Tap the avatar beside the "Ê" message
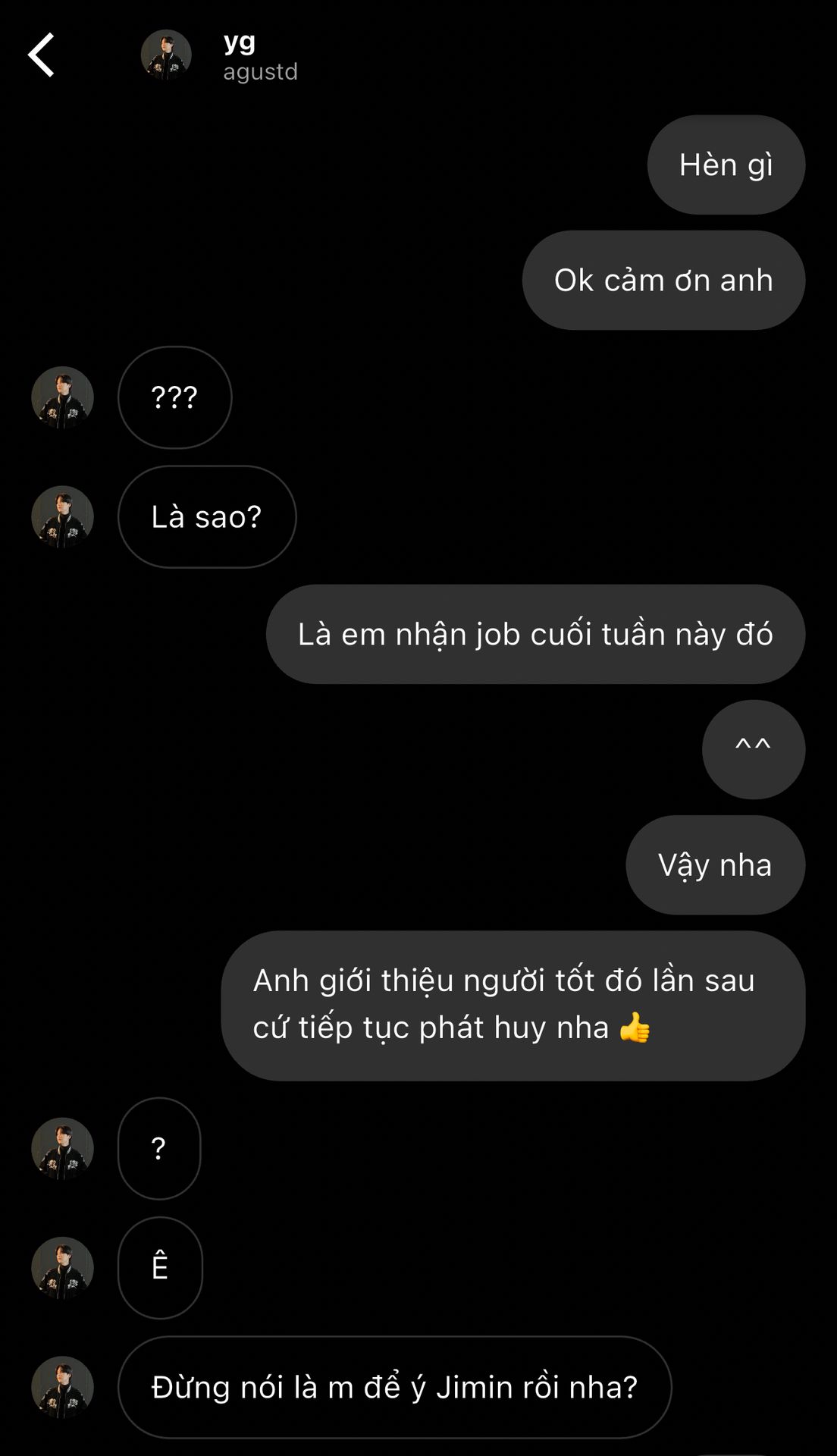Screen dimensions: 837x1456 (62, 1267)
